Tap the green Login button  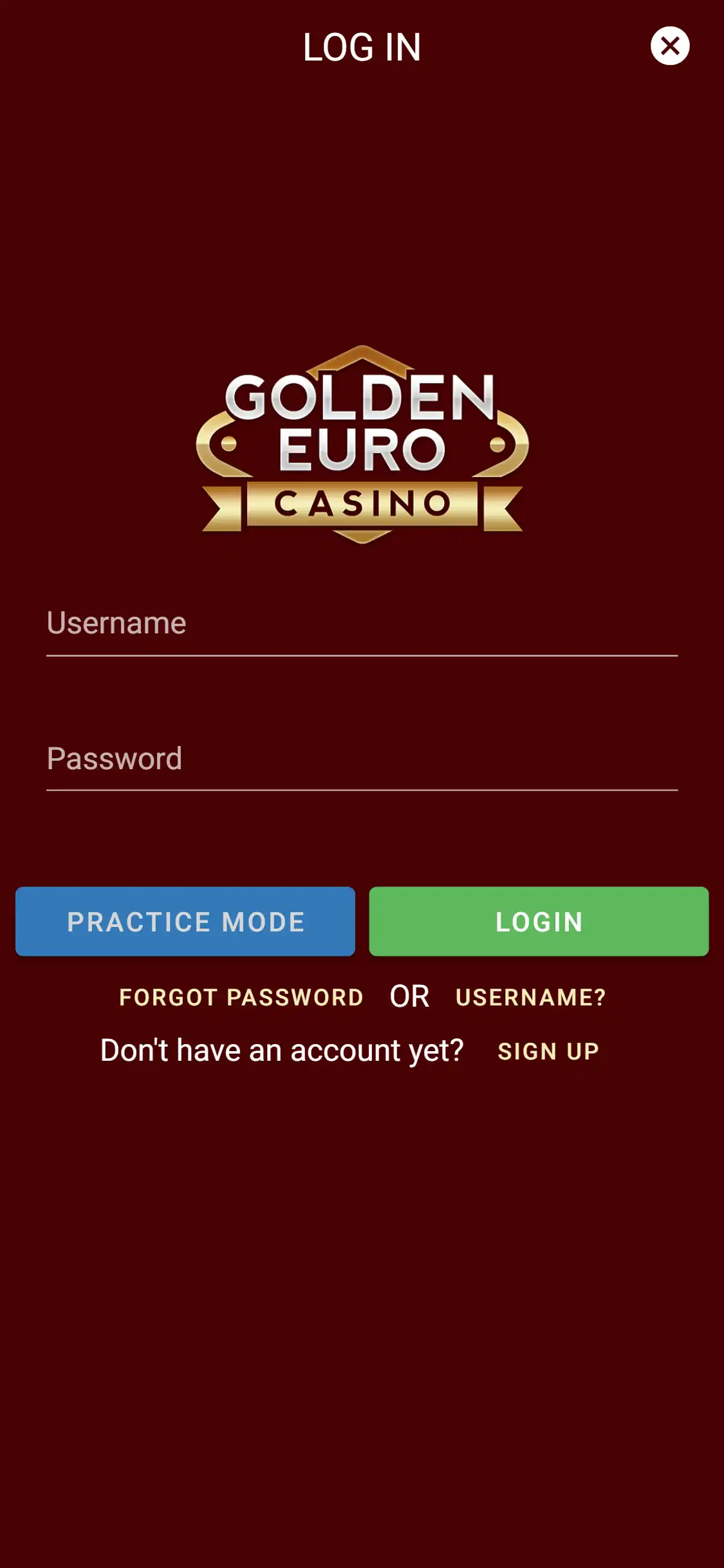click(539, 921)
